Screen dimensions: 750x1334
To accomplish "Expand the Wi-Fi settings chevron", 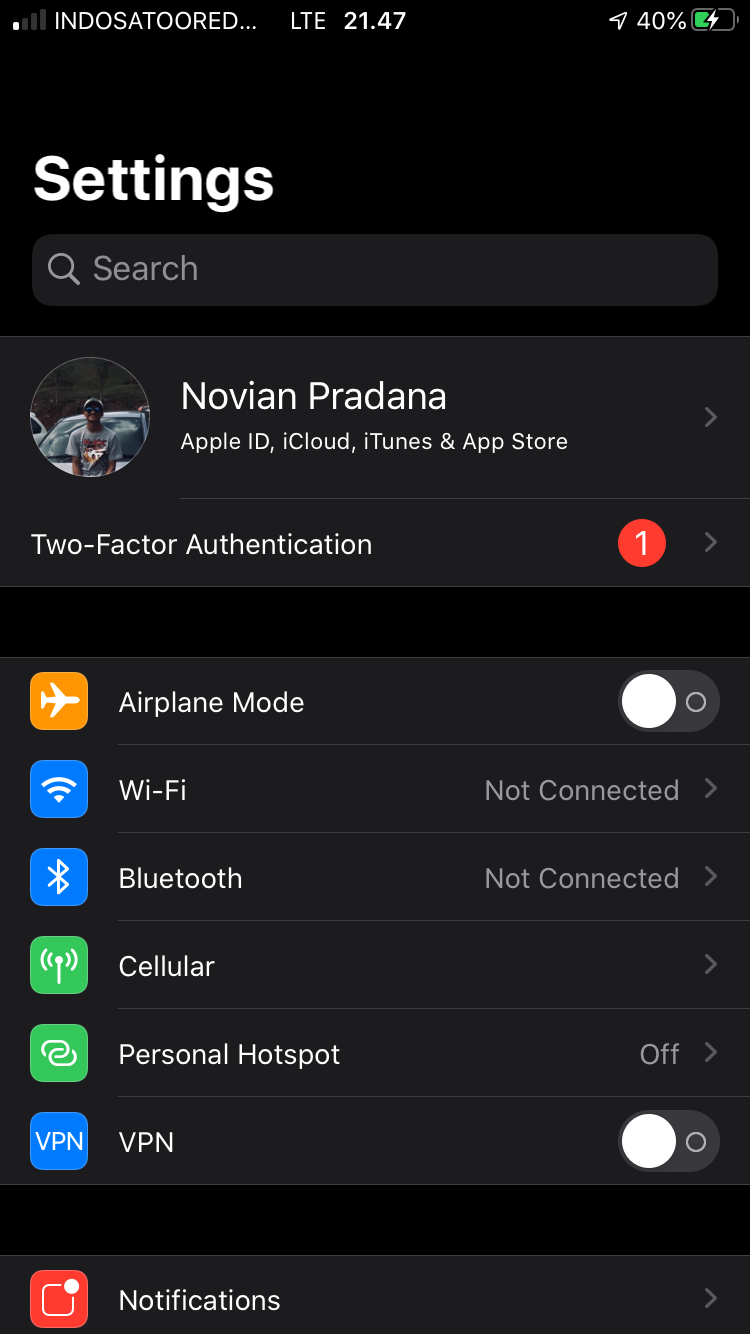I will 710,789.
